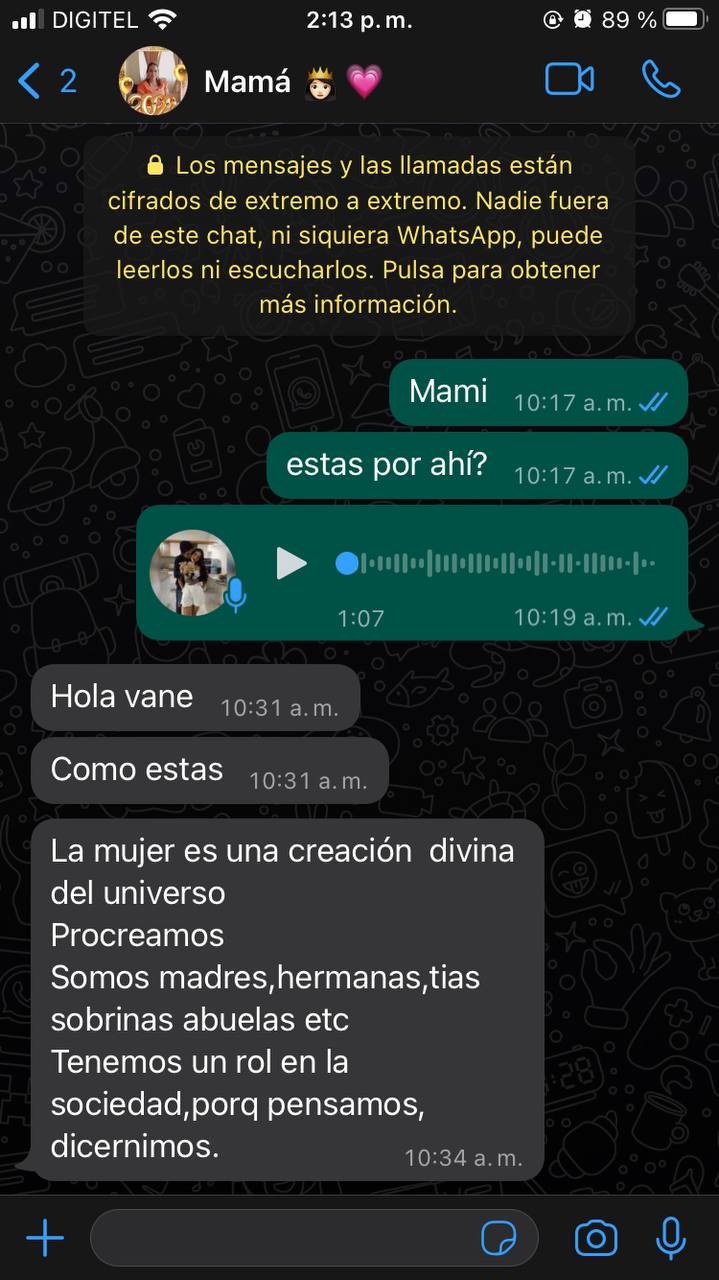The width and height of the screenshot is (719, 1280).
Task: Seek within the voice message waveform
Action: (500, 563)
